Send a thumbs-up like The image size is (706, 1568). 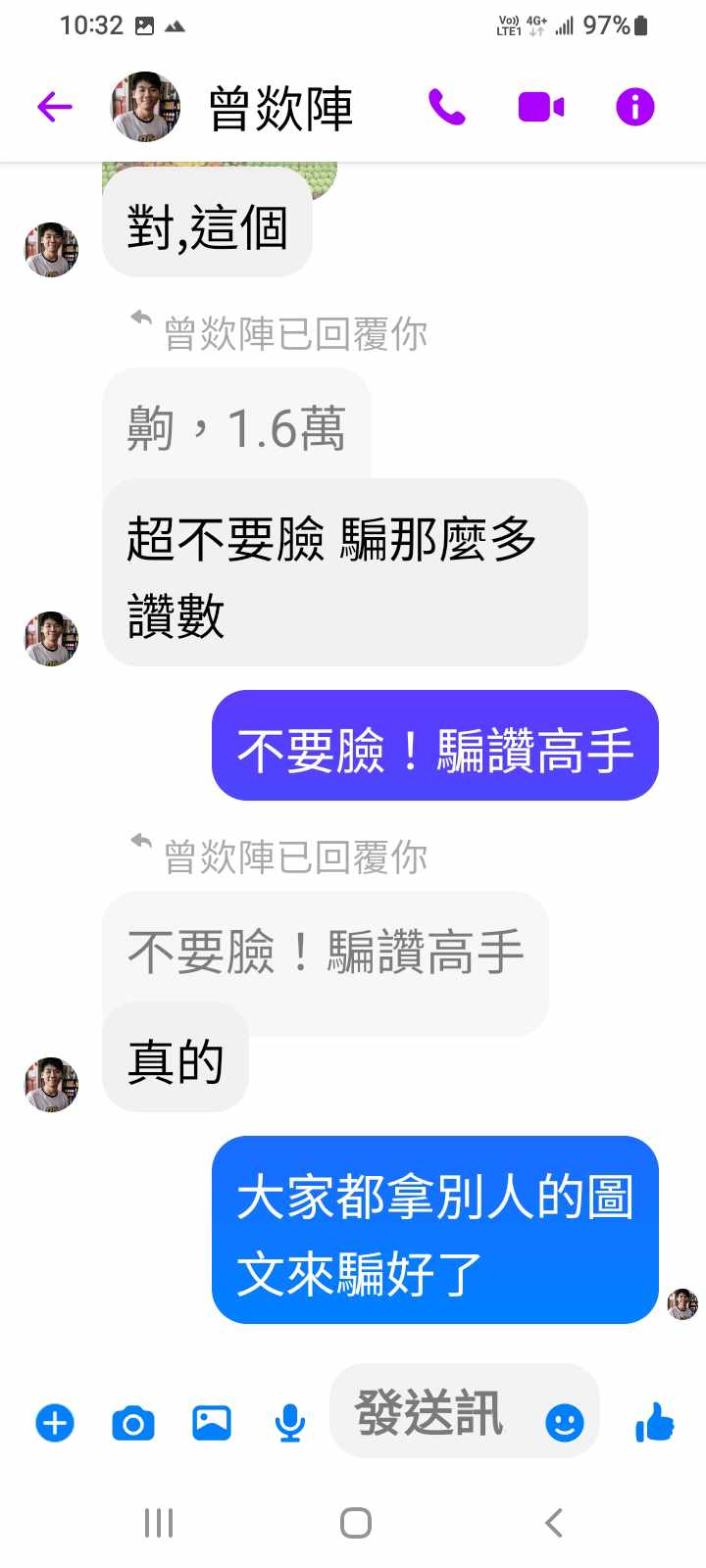pos(655,1422)
